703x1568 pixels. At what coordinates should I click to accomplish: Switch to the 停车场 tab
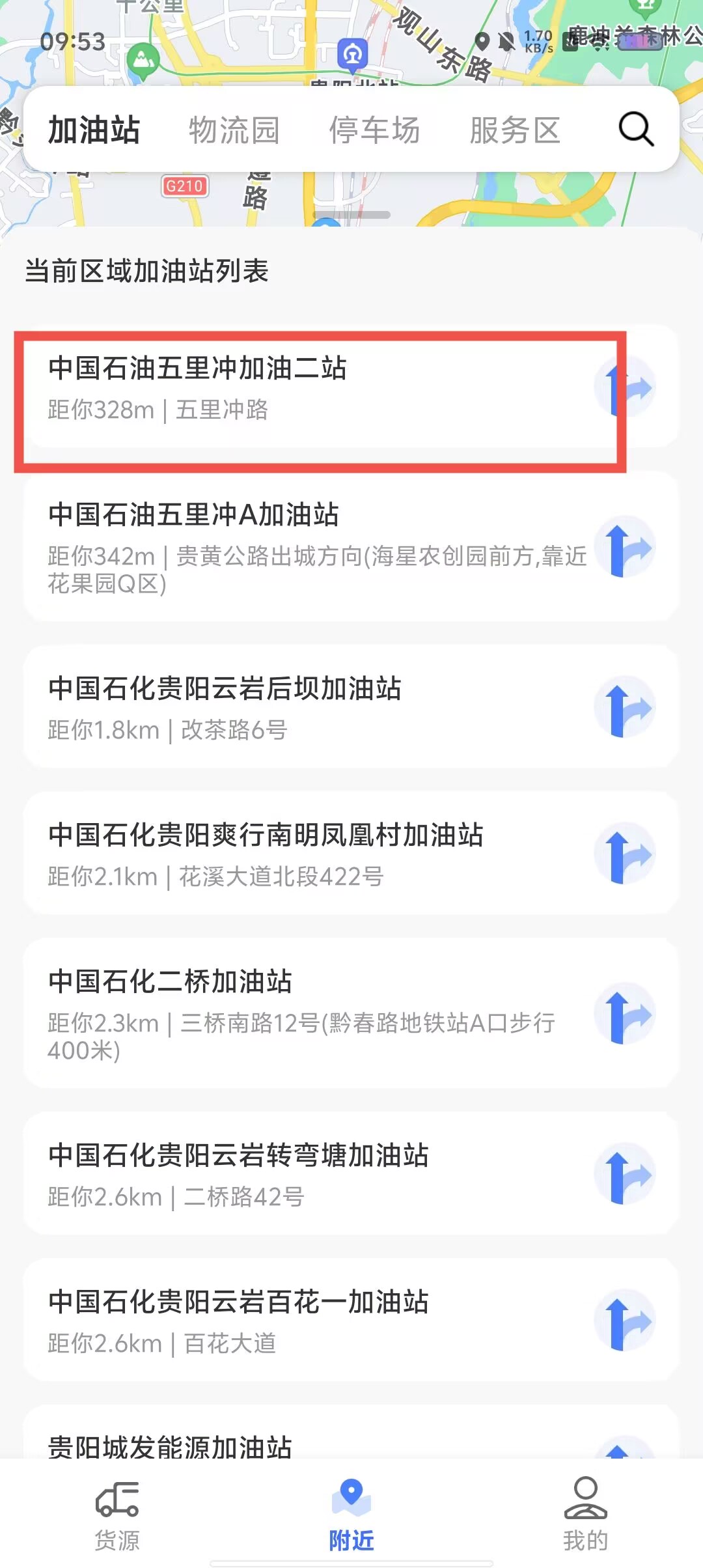[x=374, y=130]
